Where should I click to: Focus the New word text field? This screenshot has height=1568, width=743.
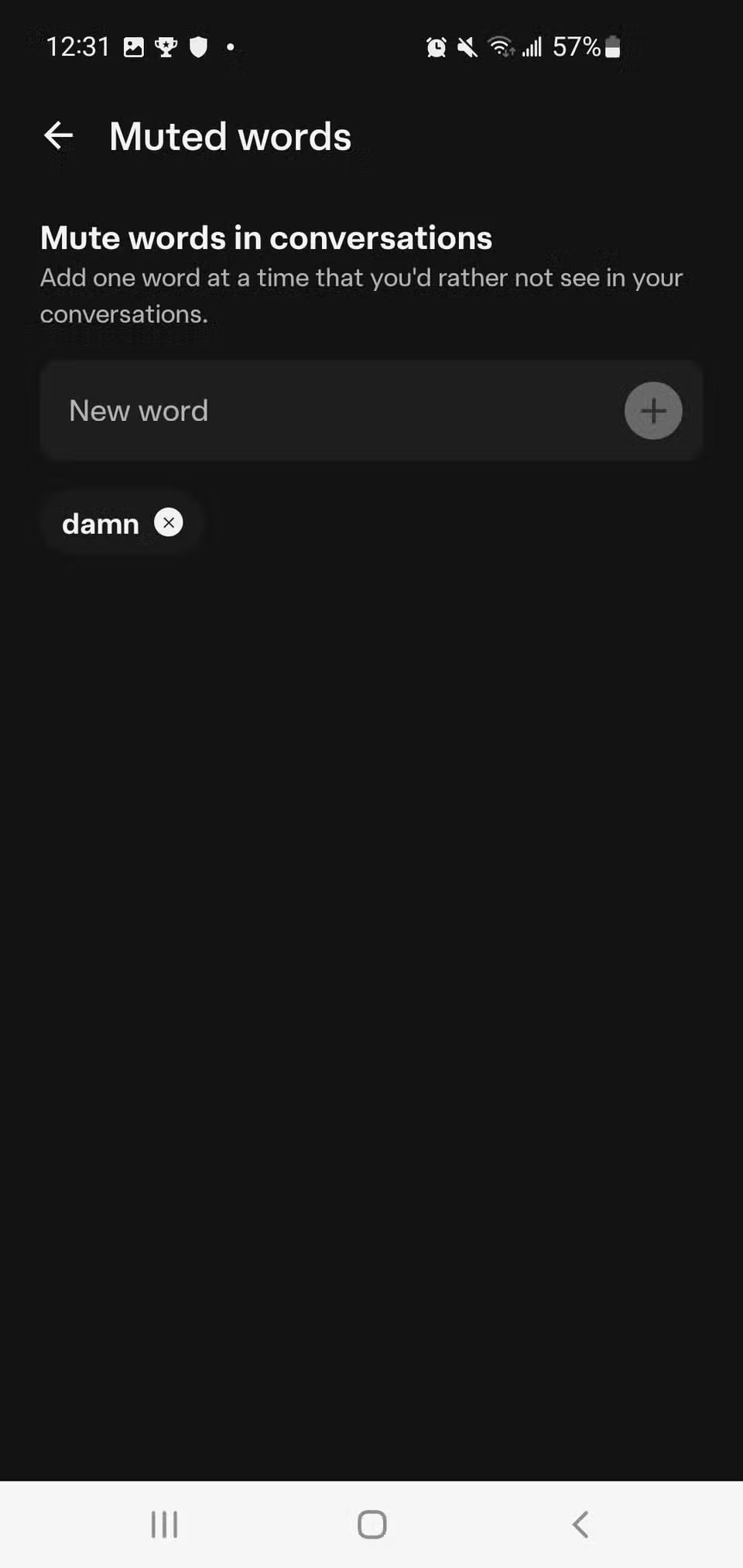click(x=325, y=411)
